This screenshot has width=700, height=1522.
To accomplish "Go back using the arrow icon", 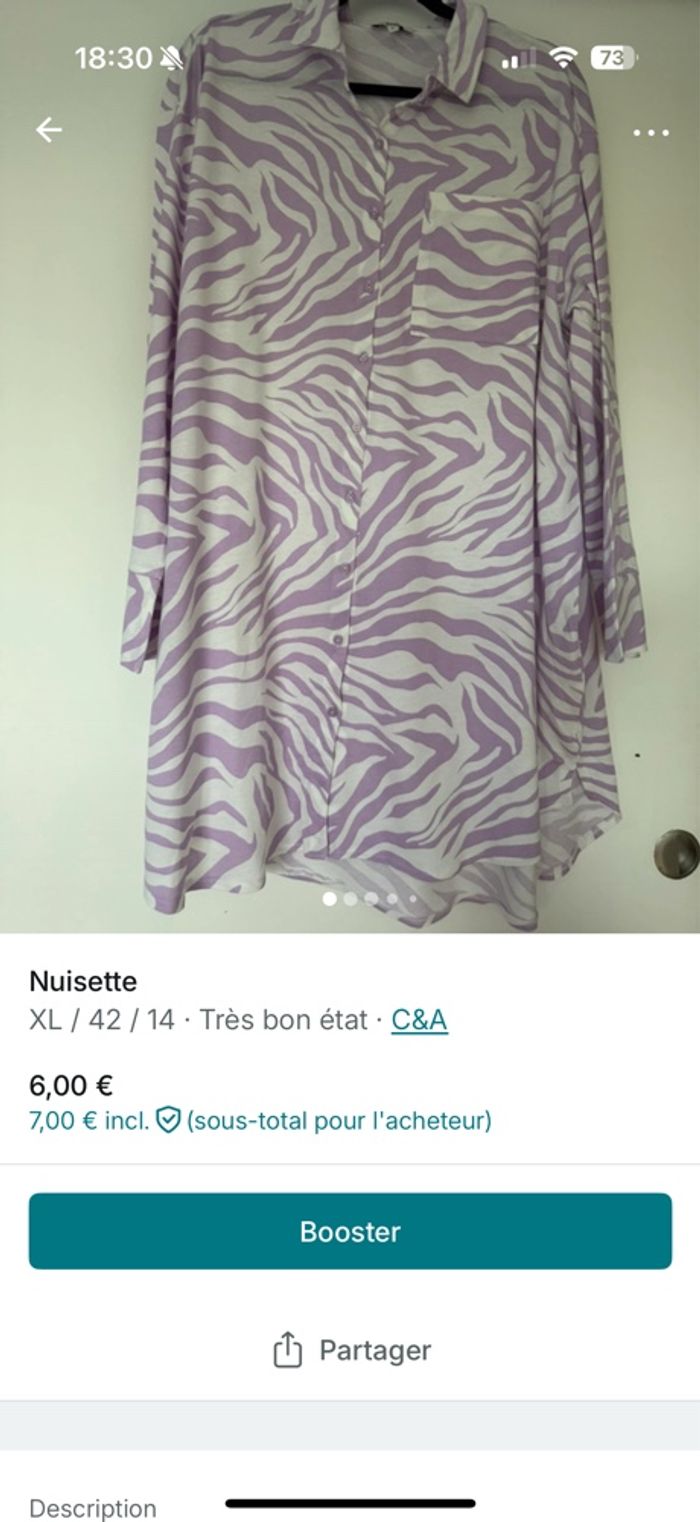I will tap(48, 130).
